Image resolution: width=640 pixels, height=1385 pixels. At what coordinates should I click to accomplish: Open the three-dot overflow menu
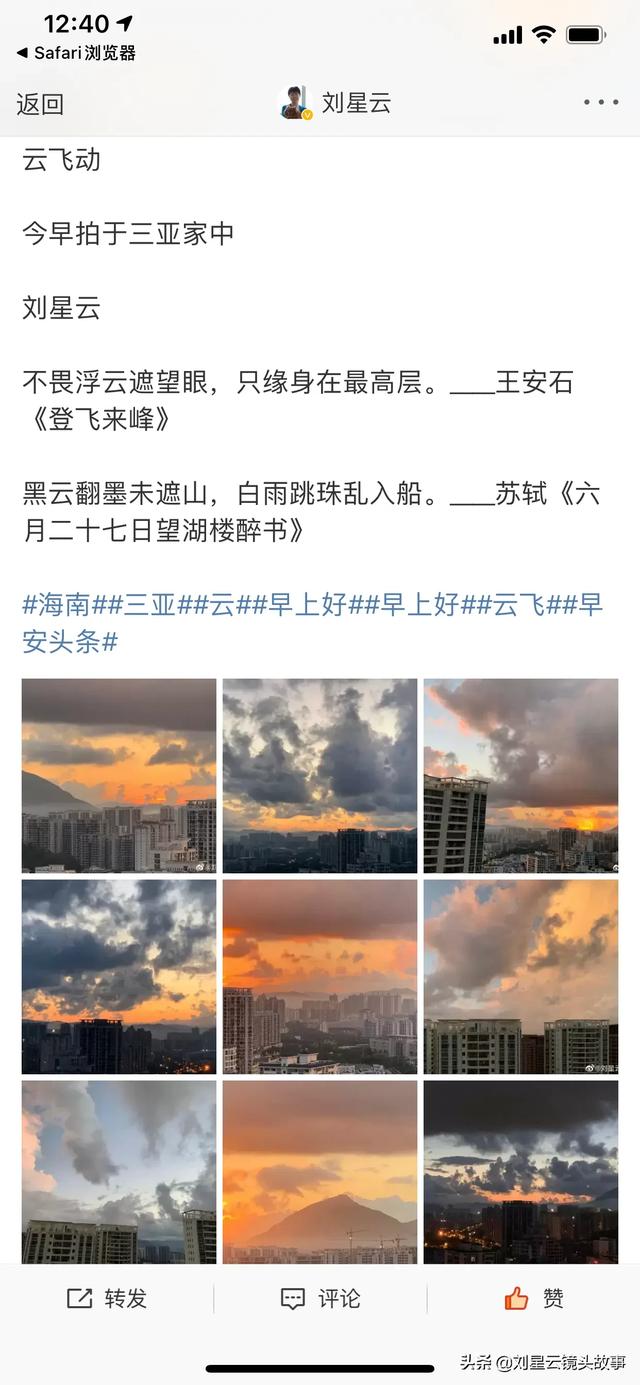600,102
